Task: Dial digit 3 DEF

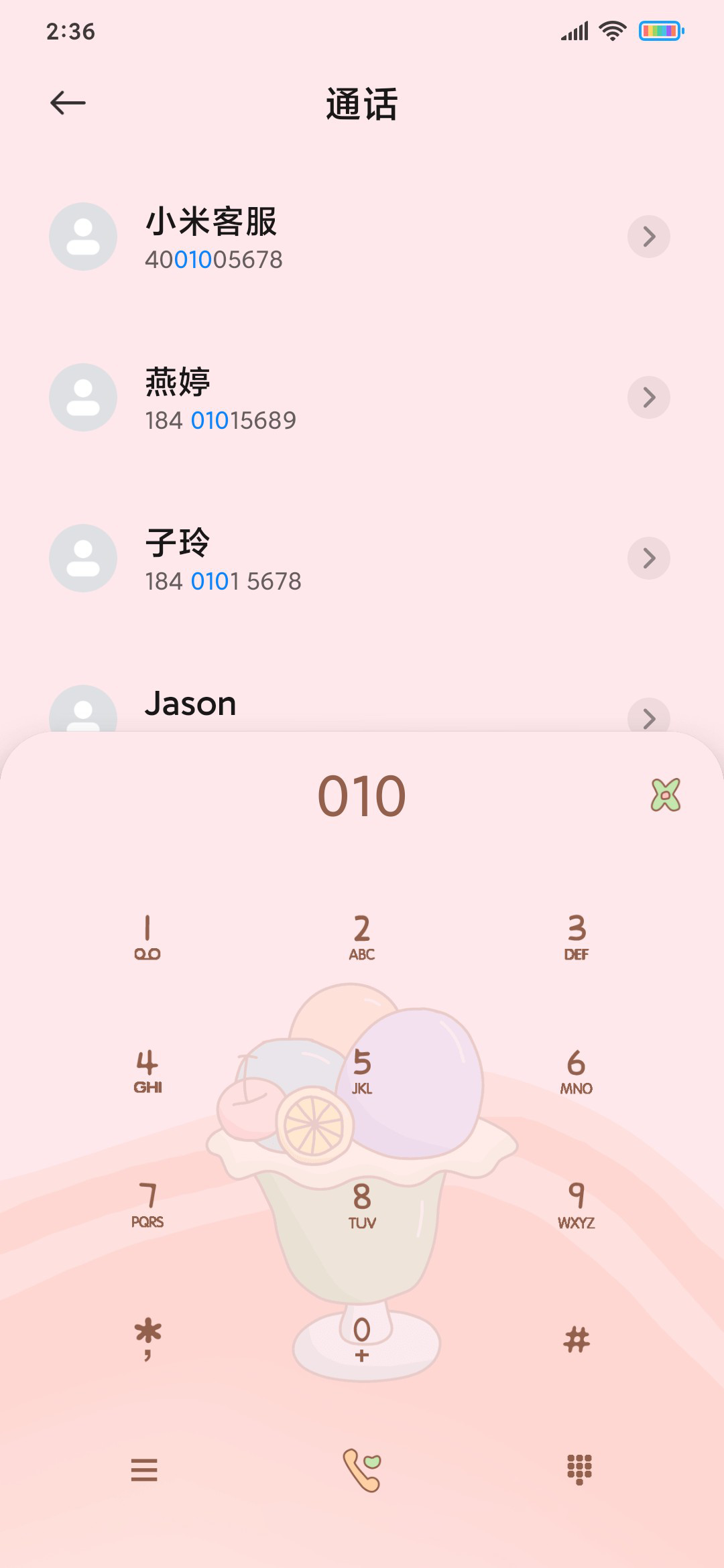Action: point(577,937)
